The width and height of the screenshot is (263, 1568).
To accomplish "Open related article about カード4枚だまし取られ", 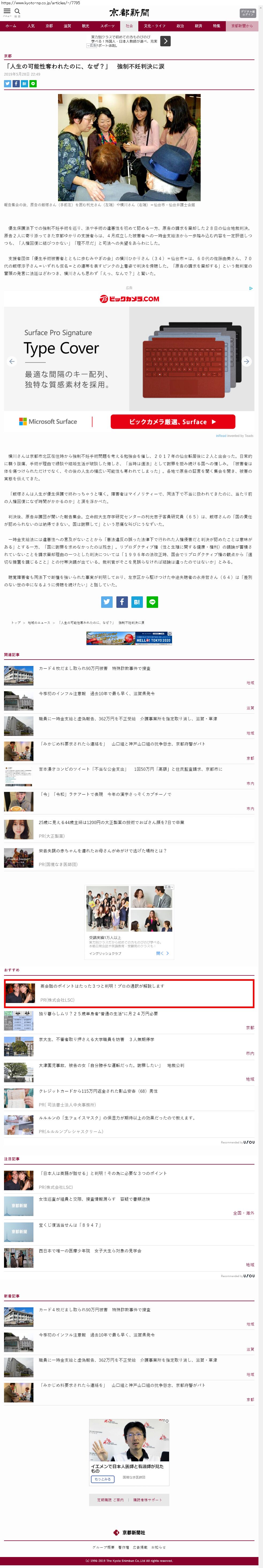I will pos(94,668).
